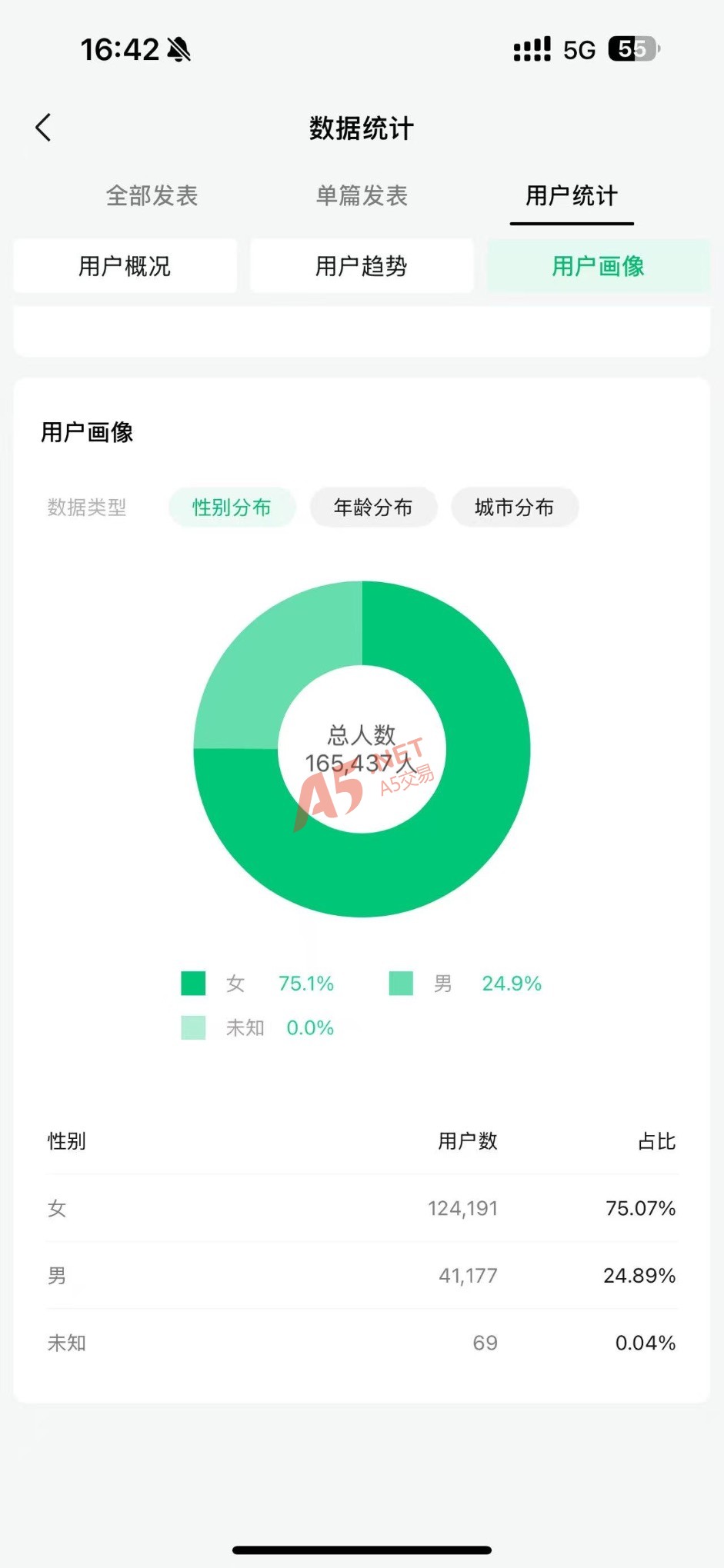Switch to the 全部发表 tab
This screenshot has height=1568, width=724.
152,195
